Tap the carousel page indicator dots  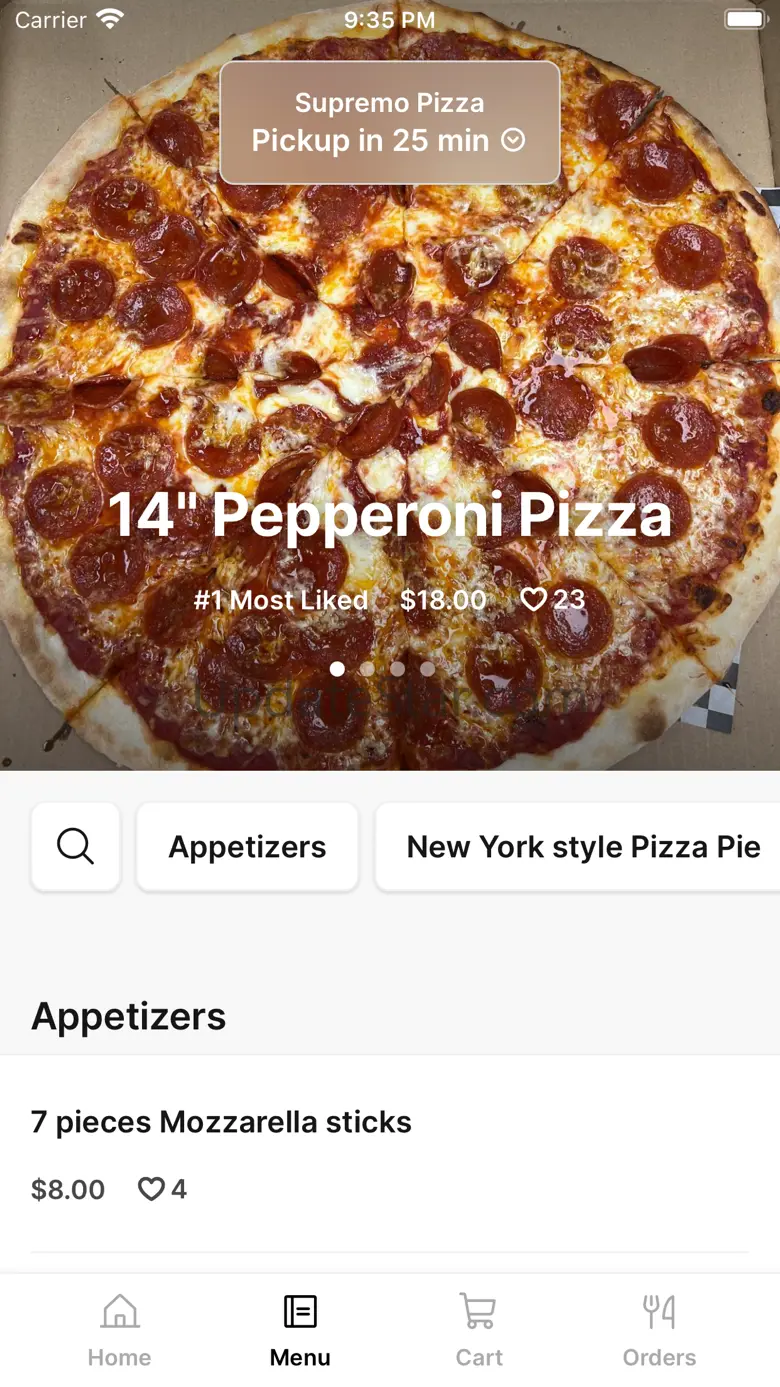[382, 669]
